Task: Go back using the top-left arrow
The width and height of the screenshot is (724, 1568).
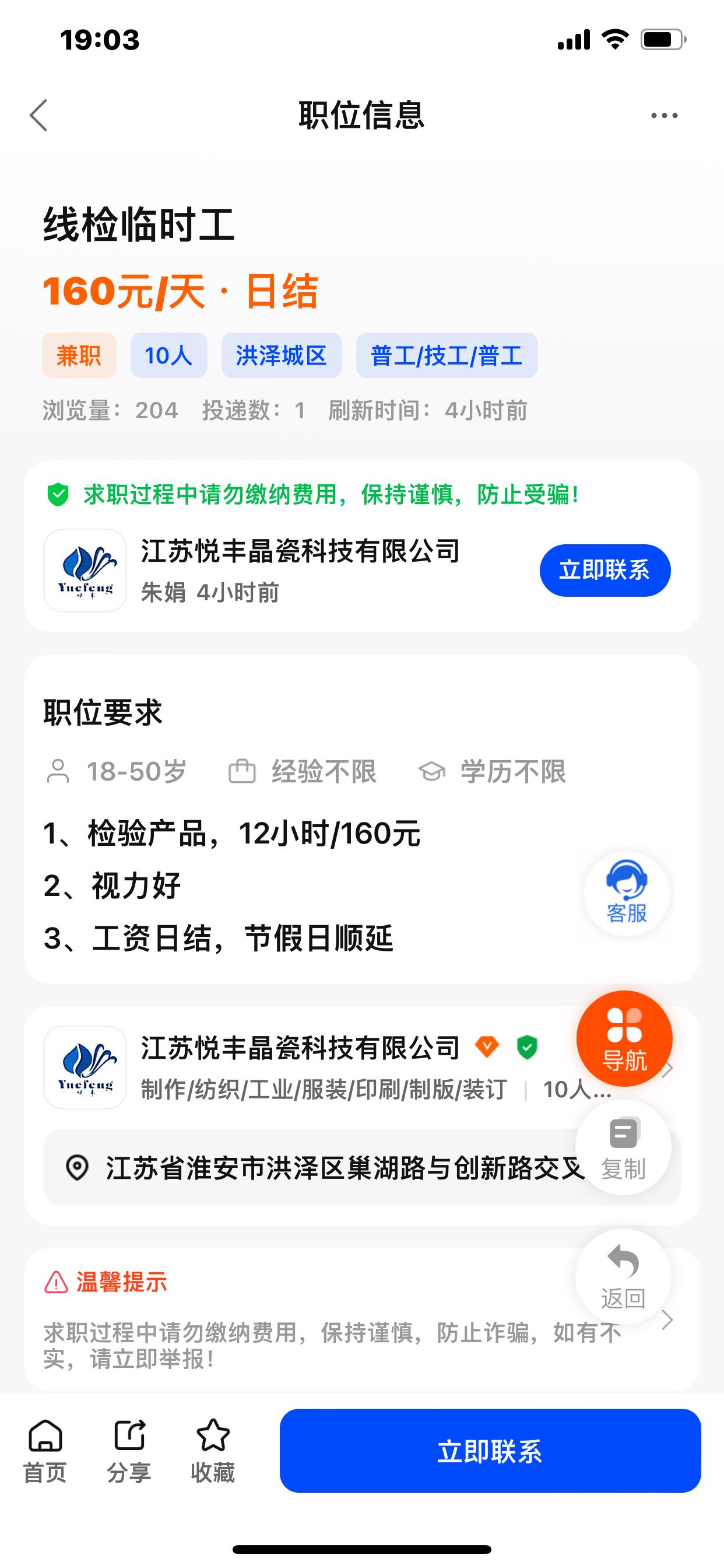Action: 39,115
